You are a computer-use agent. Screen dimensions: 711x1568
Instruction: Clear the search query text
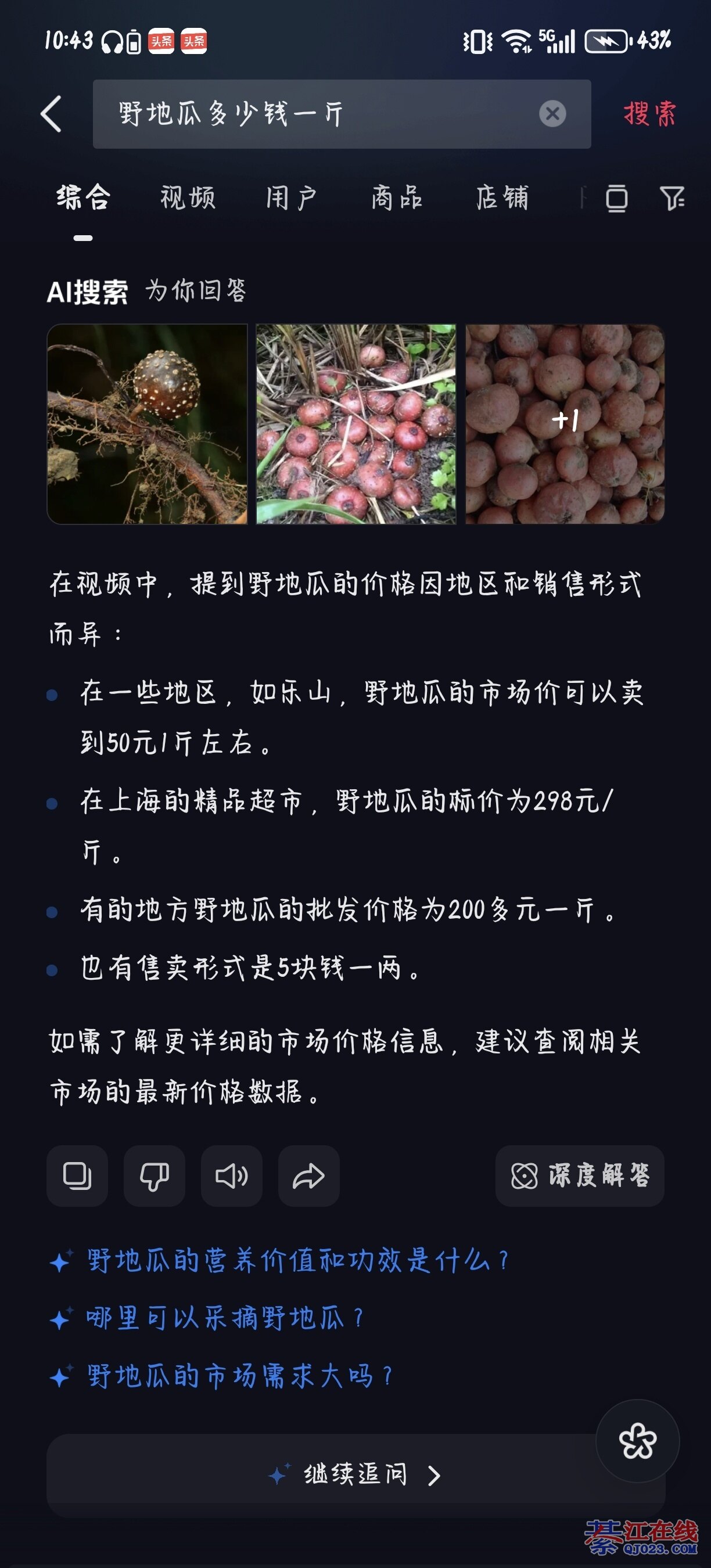(552, 114)
